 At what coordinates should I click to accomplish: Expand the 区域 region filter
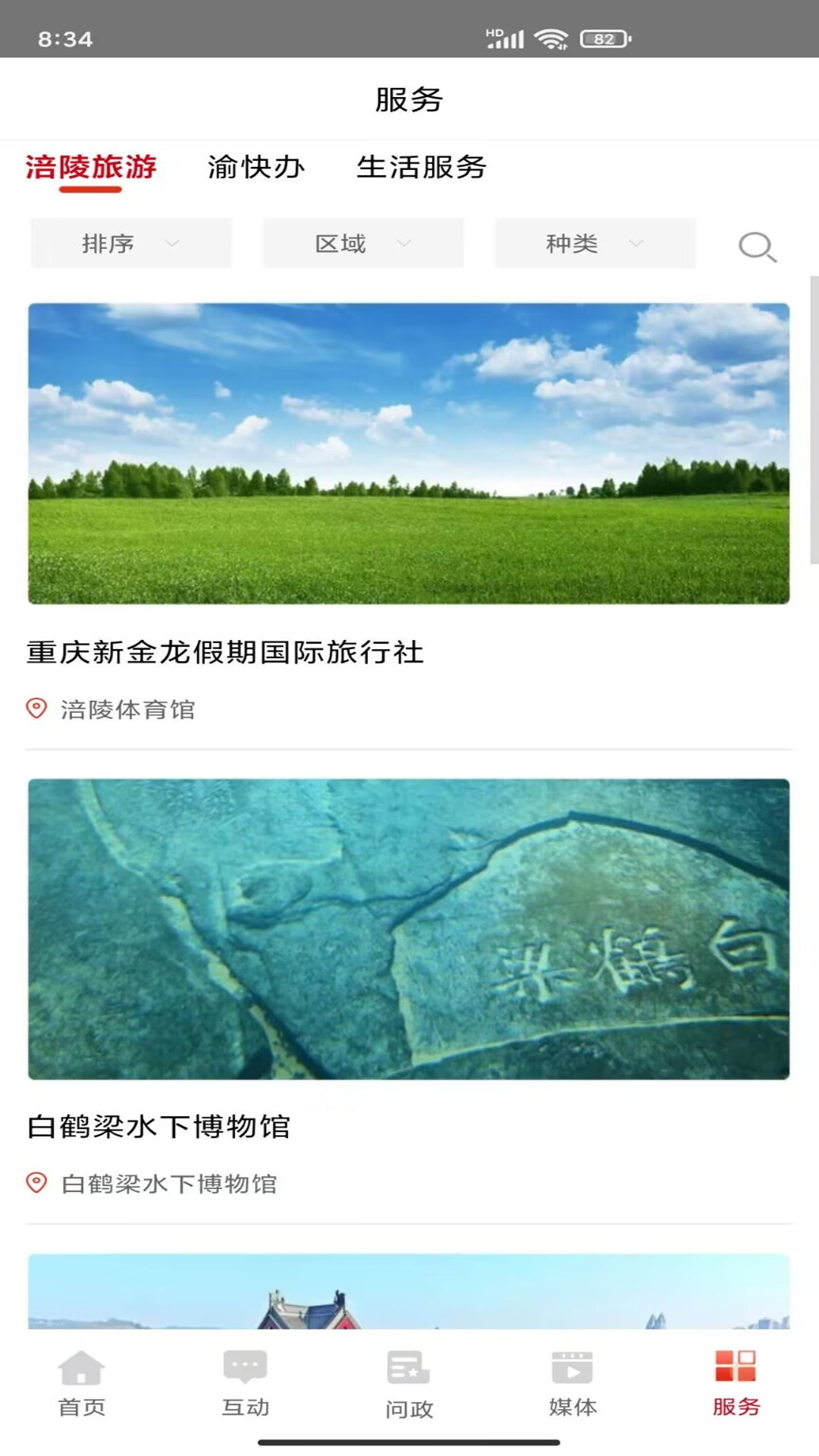point(362,243)
